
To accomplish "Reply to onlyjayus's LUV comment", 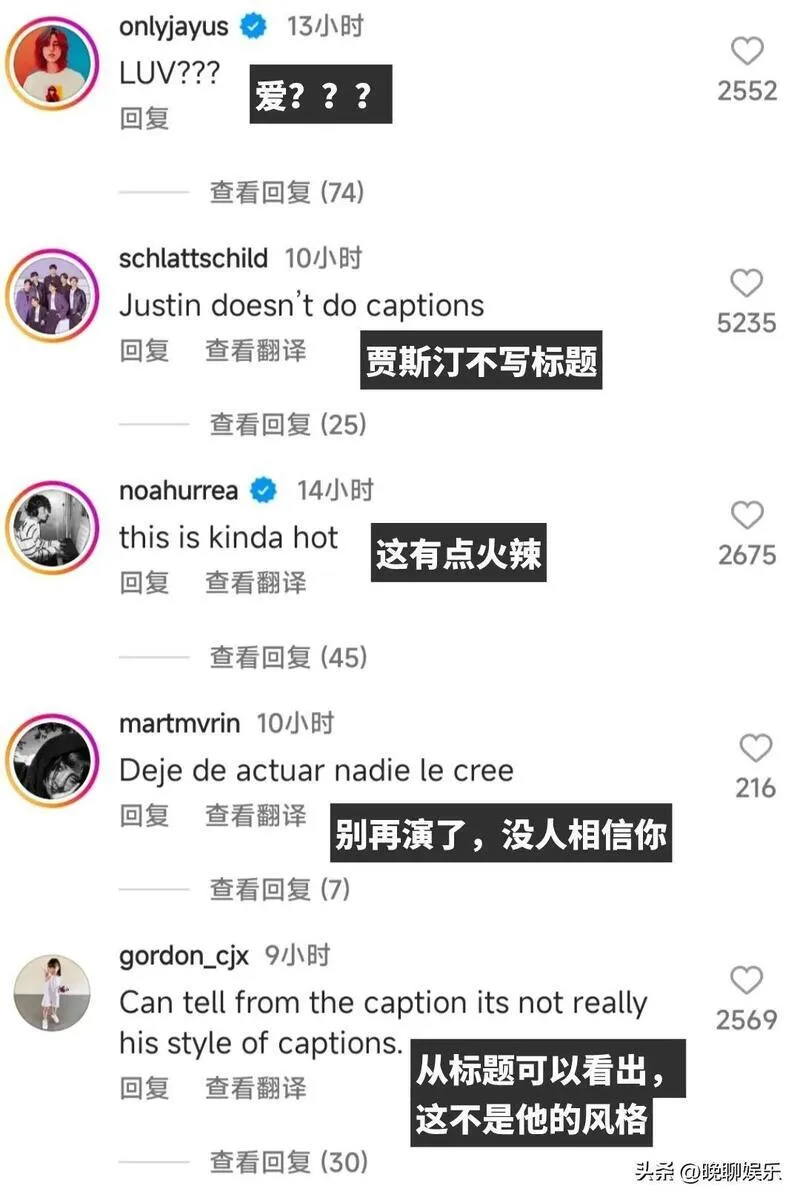I will coord(144,118).
